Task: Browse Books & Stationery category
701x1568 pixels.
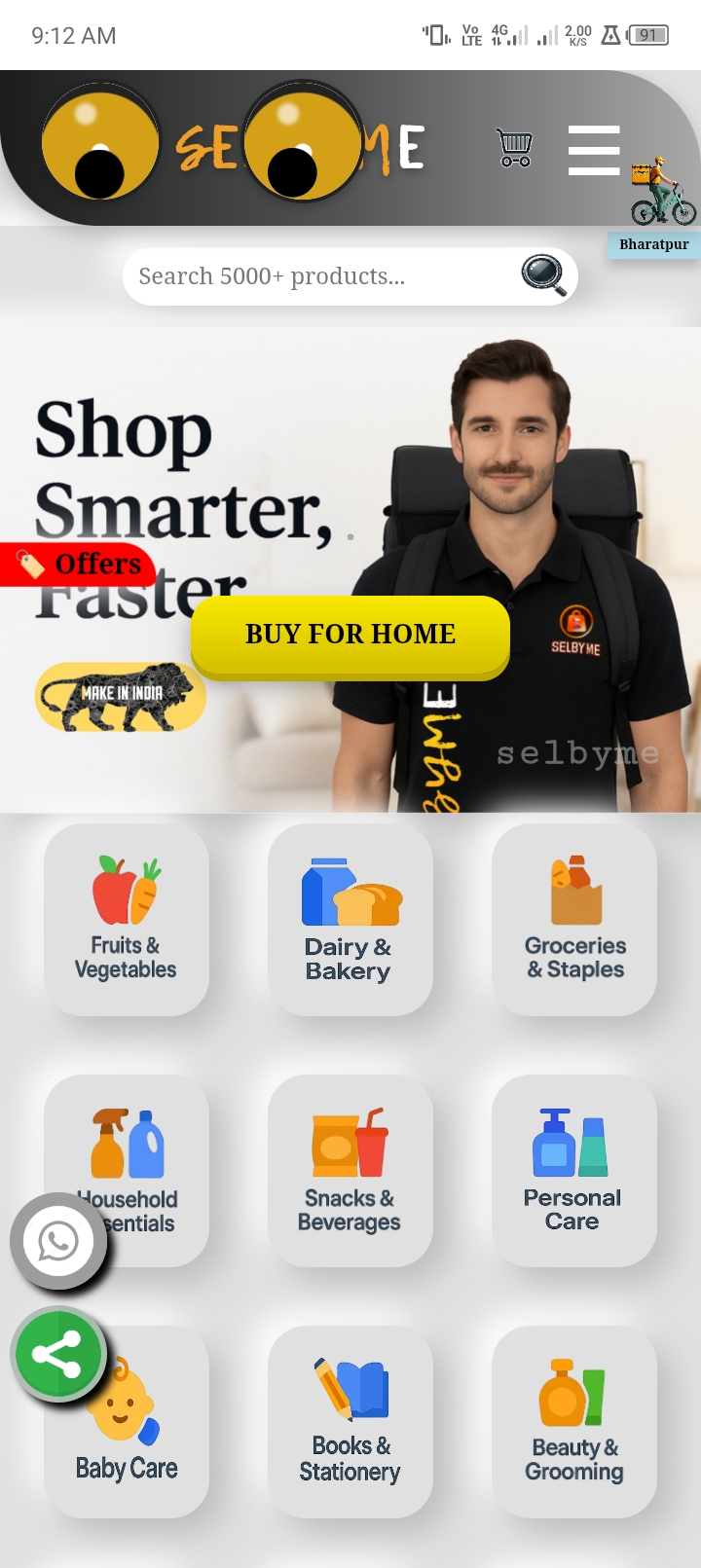Action: (350, 1422)
